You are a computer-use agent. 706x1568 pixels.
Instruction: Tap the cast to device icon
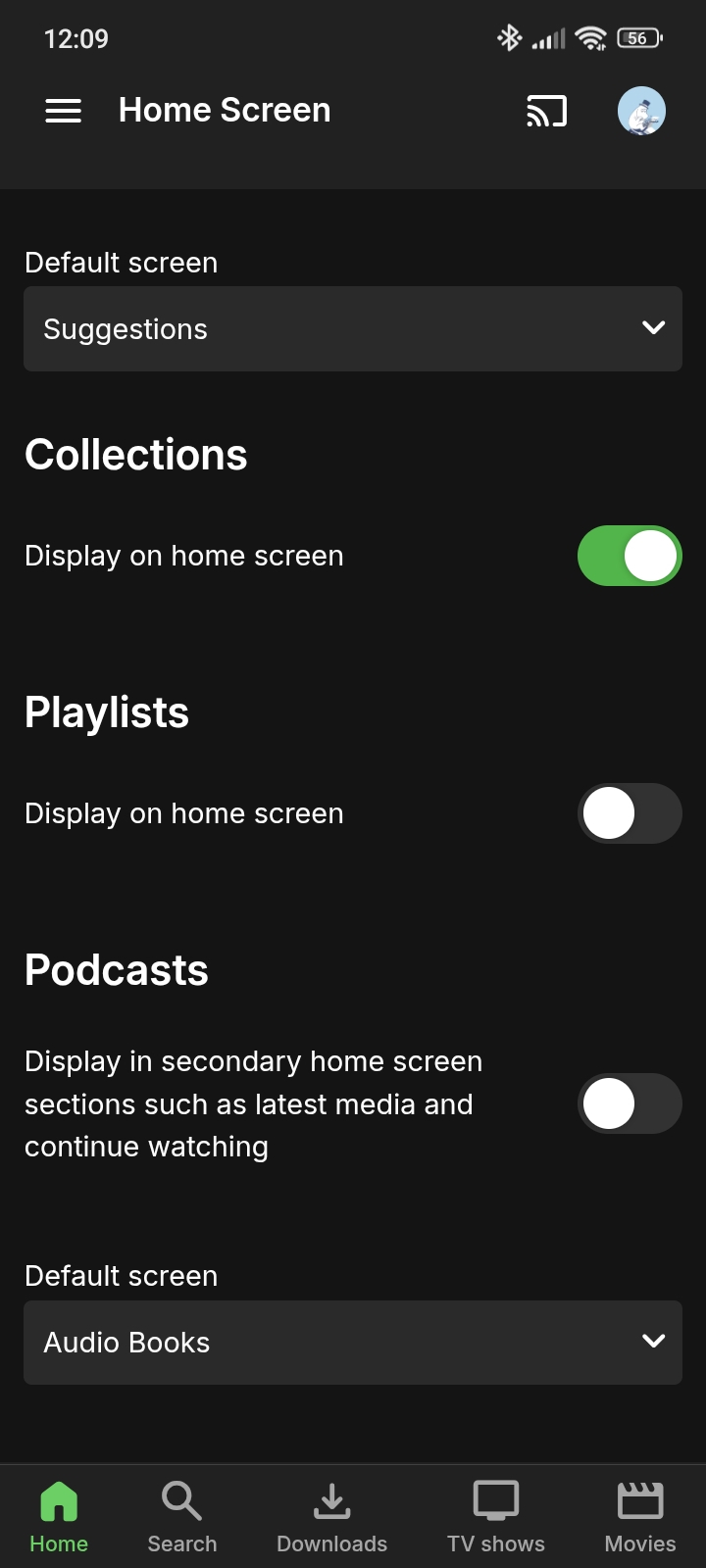coord(546,111)
